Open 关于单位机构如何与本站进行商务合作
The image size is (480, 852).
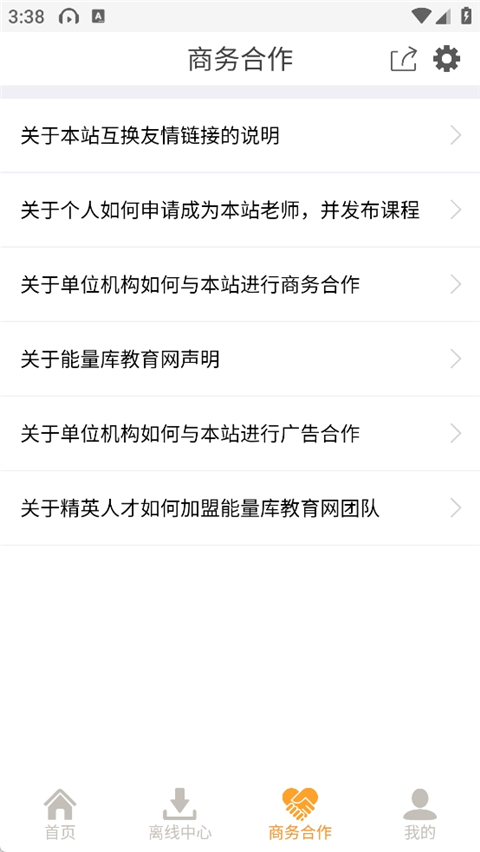point(240,284)
